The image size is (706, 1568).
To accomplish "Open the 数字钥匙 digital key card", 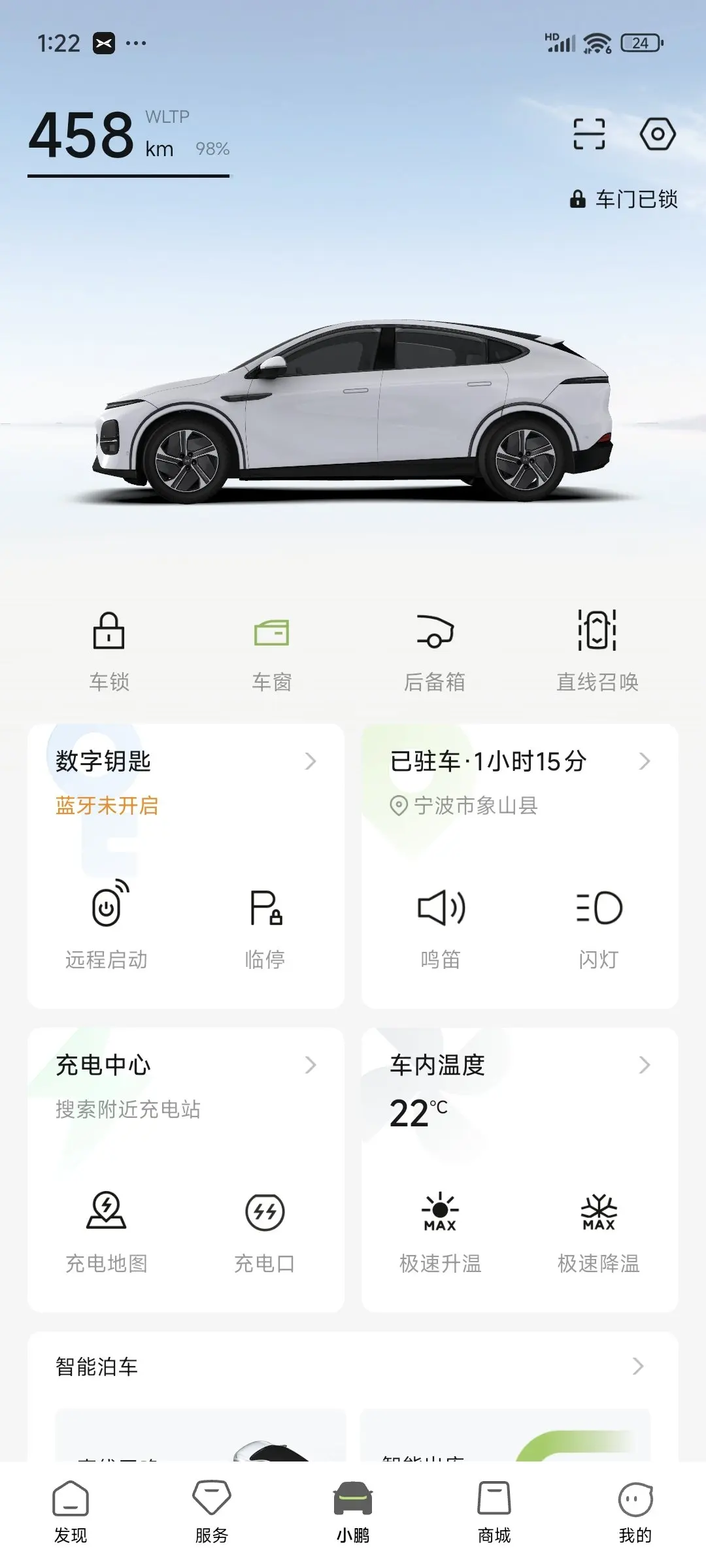I will pyautogui.click(x=186, y=762).
